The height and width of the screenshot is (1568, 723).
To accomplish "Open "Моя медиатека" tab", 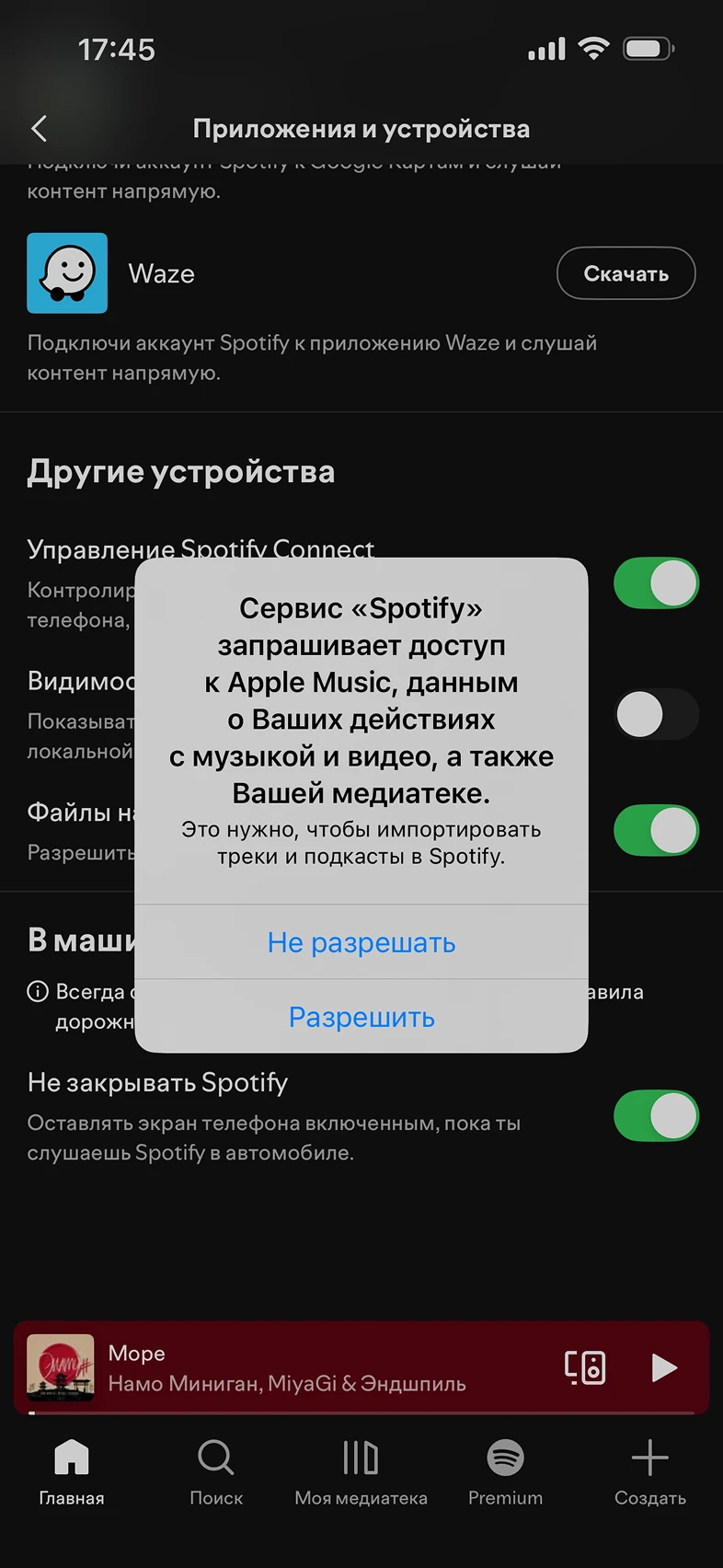I will click(x=361, y=1472).
